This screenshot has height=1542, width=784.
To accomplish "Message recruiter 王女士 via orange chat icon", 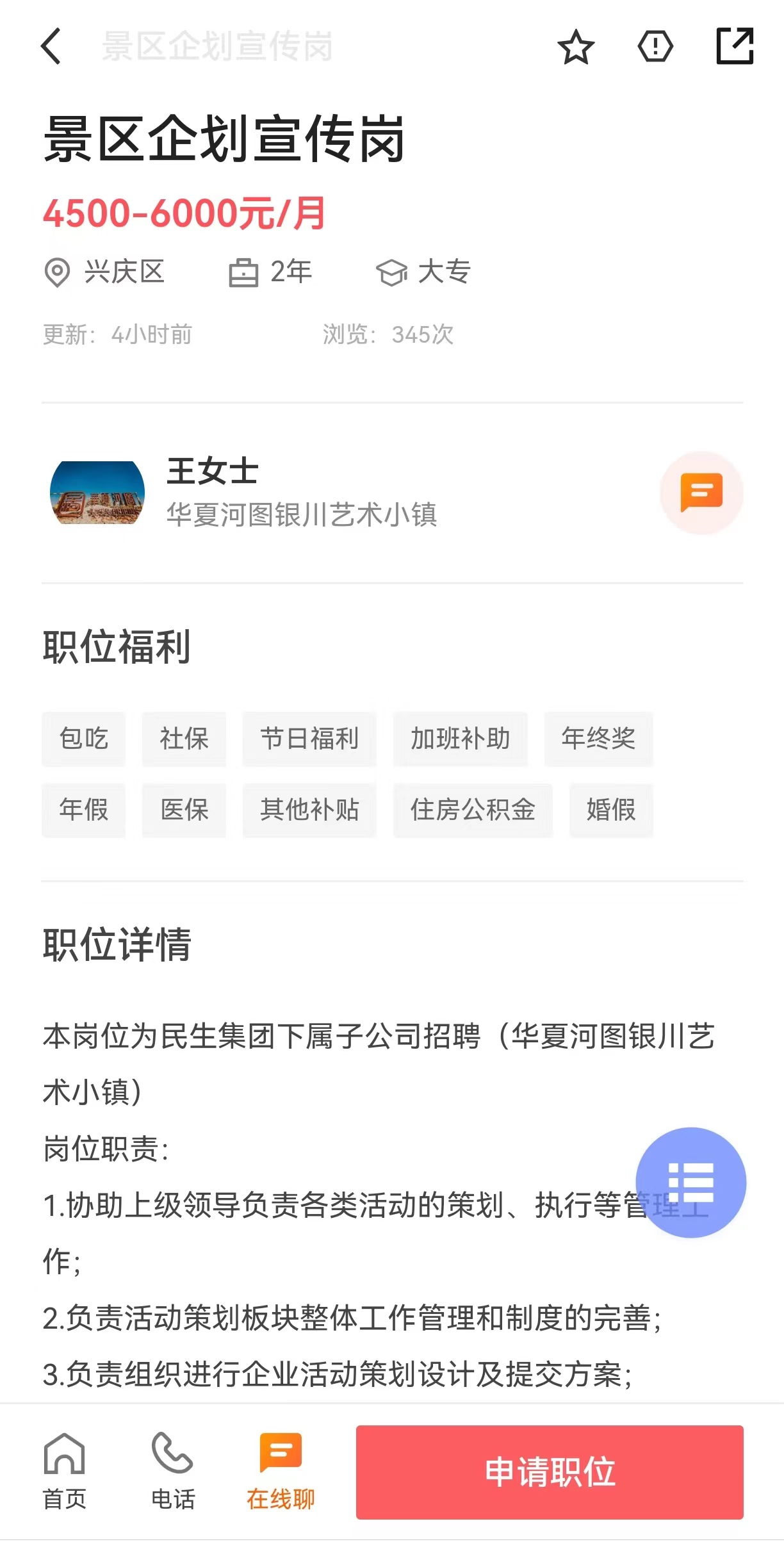I will (x=701, y=493).
